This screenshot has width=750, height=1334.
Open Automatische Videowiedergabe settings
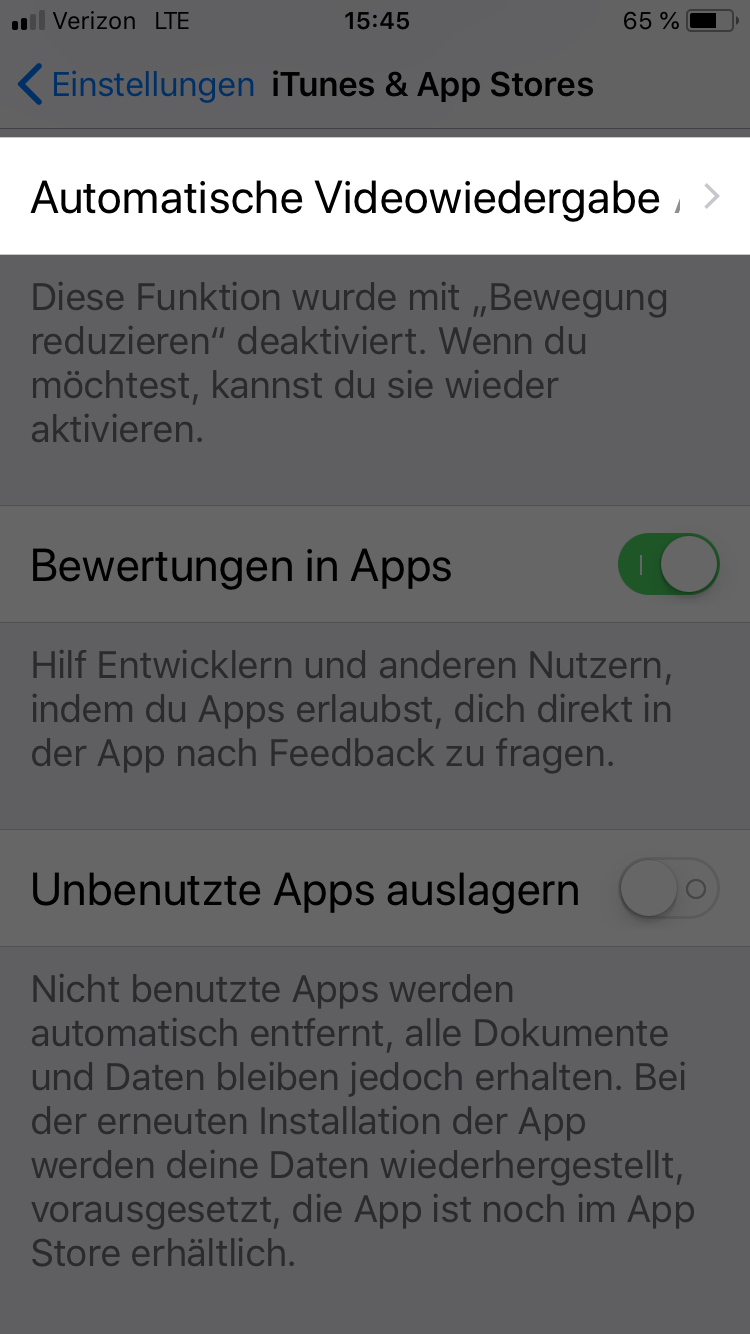coord(375,197)
